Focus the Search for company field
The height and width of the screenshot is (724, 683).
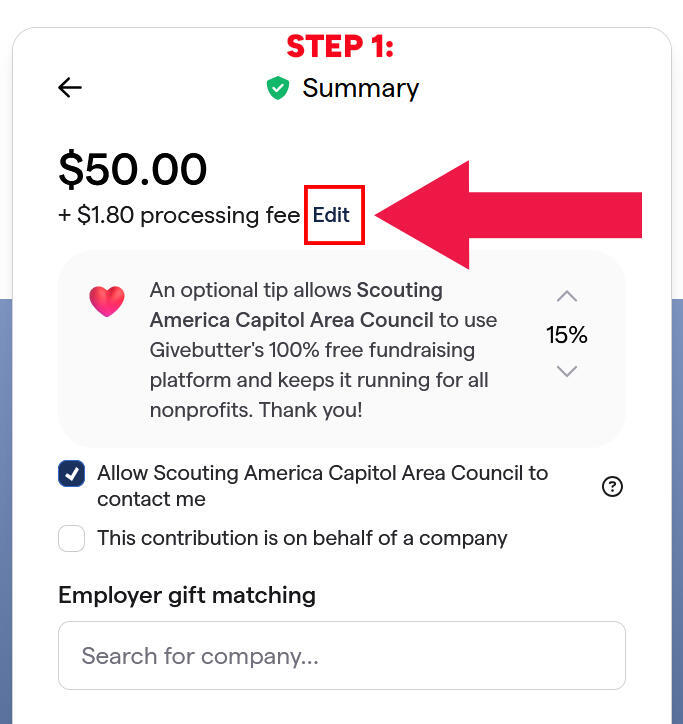[342, 656]
